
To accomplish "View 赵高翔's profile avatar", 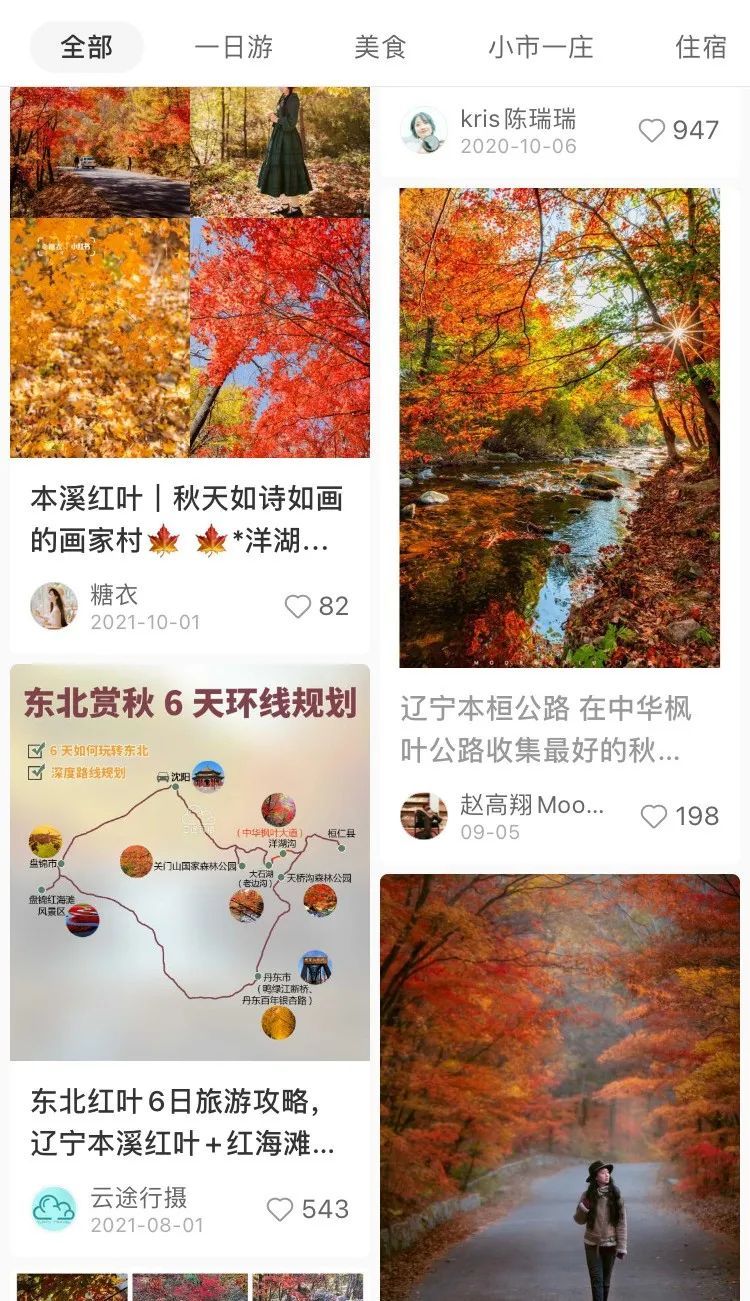I will [x=424, y=816].
